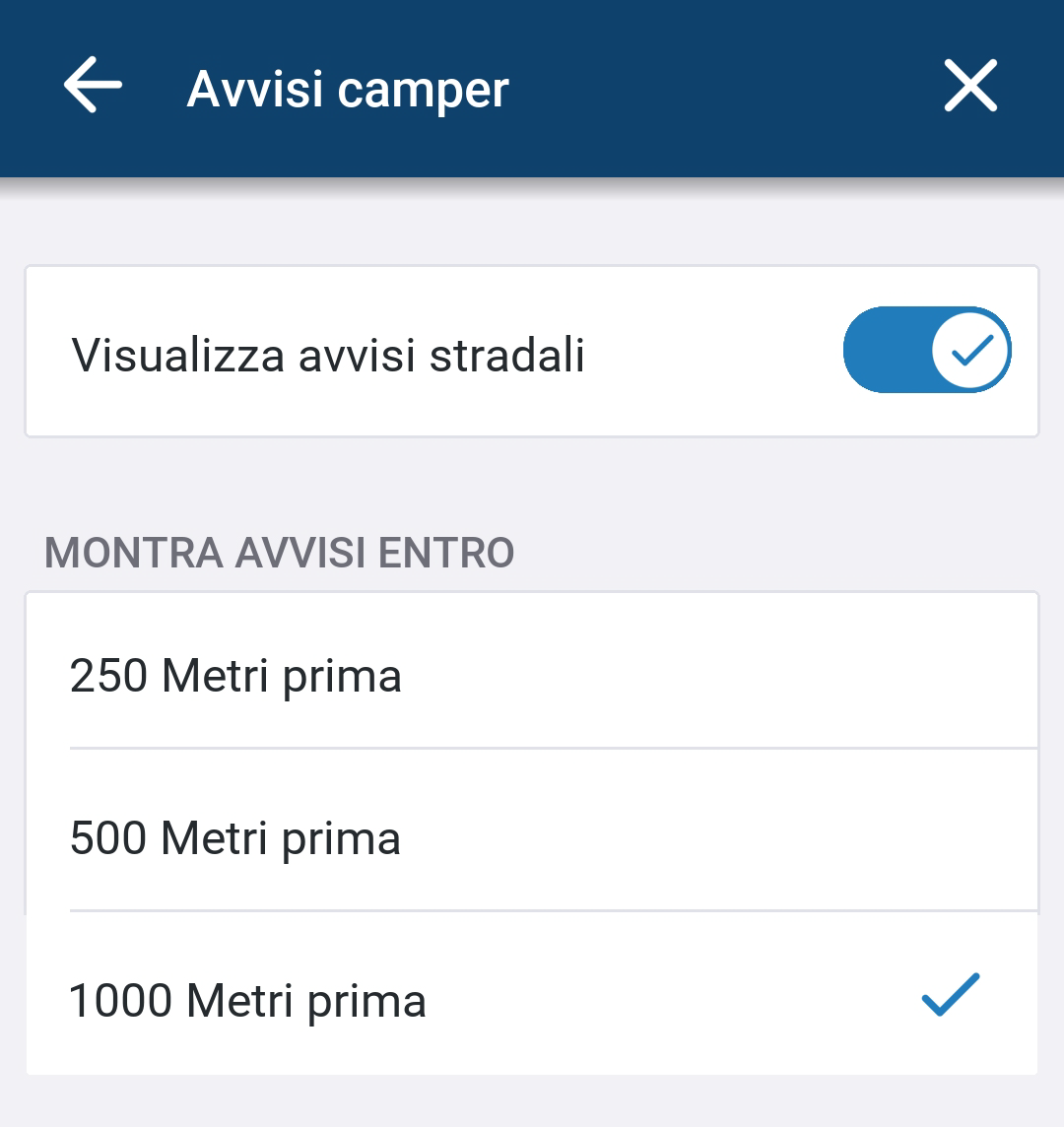The height and width of the screenshot is (1127, 1064).
Task: Close the Avvisi camper settings
Action: tap(970, 87)
